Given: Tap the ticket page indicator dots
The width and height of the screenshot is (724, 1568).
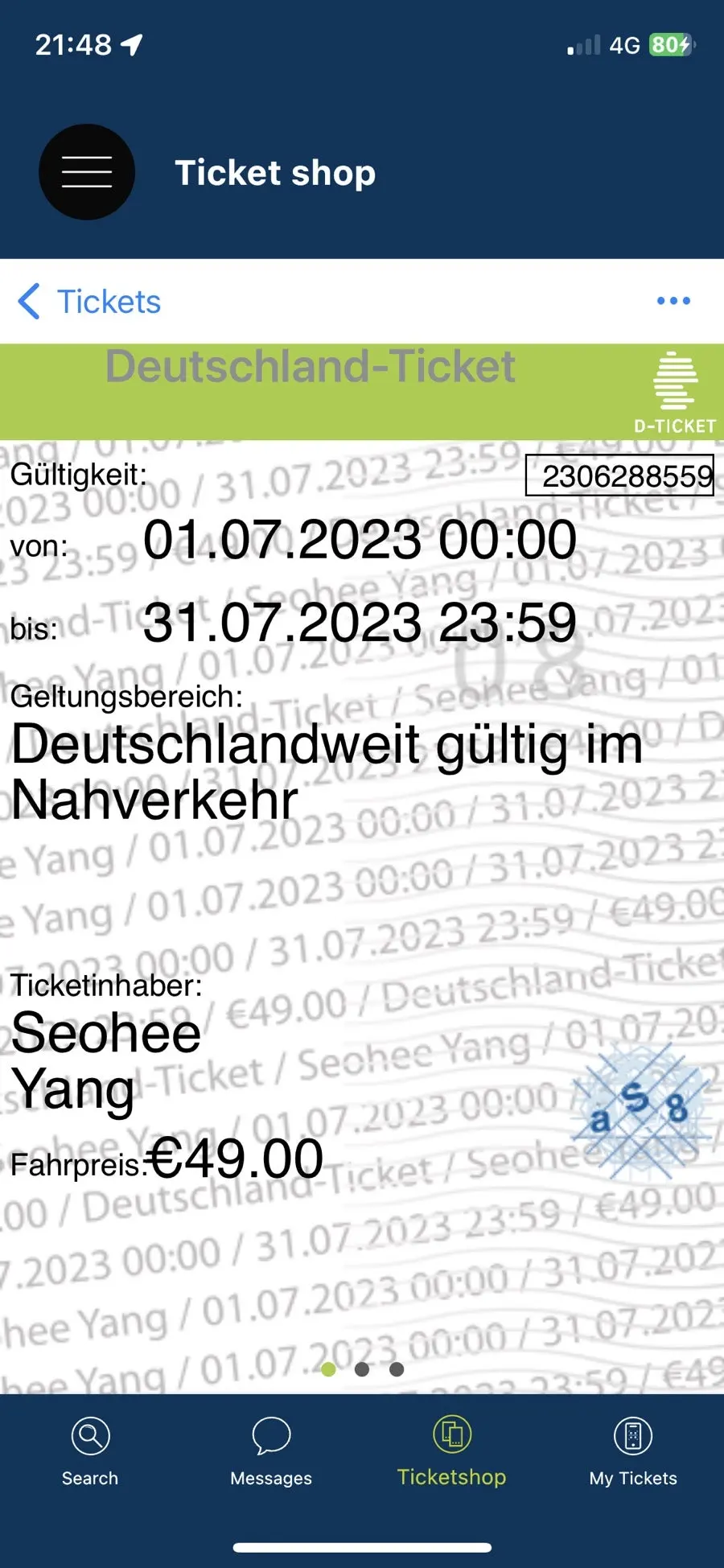Looking at the screenshot, I should click(362, 1368).
